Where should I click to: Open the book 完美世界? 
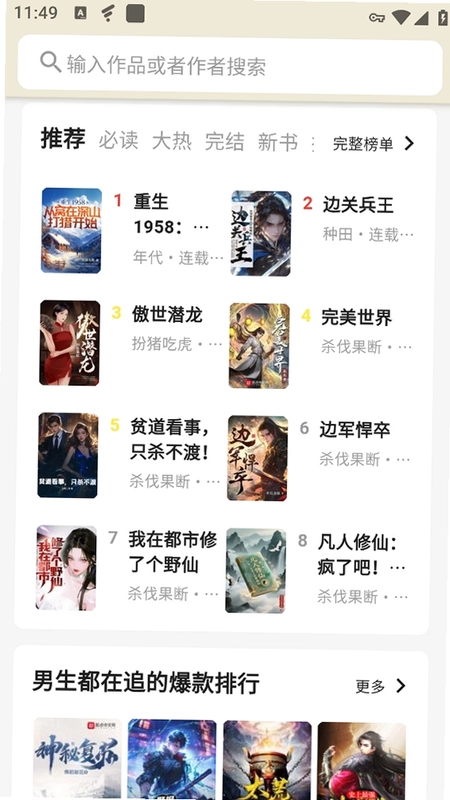click(320, 345)
